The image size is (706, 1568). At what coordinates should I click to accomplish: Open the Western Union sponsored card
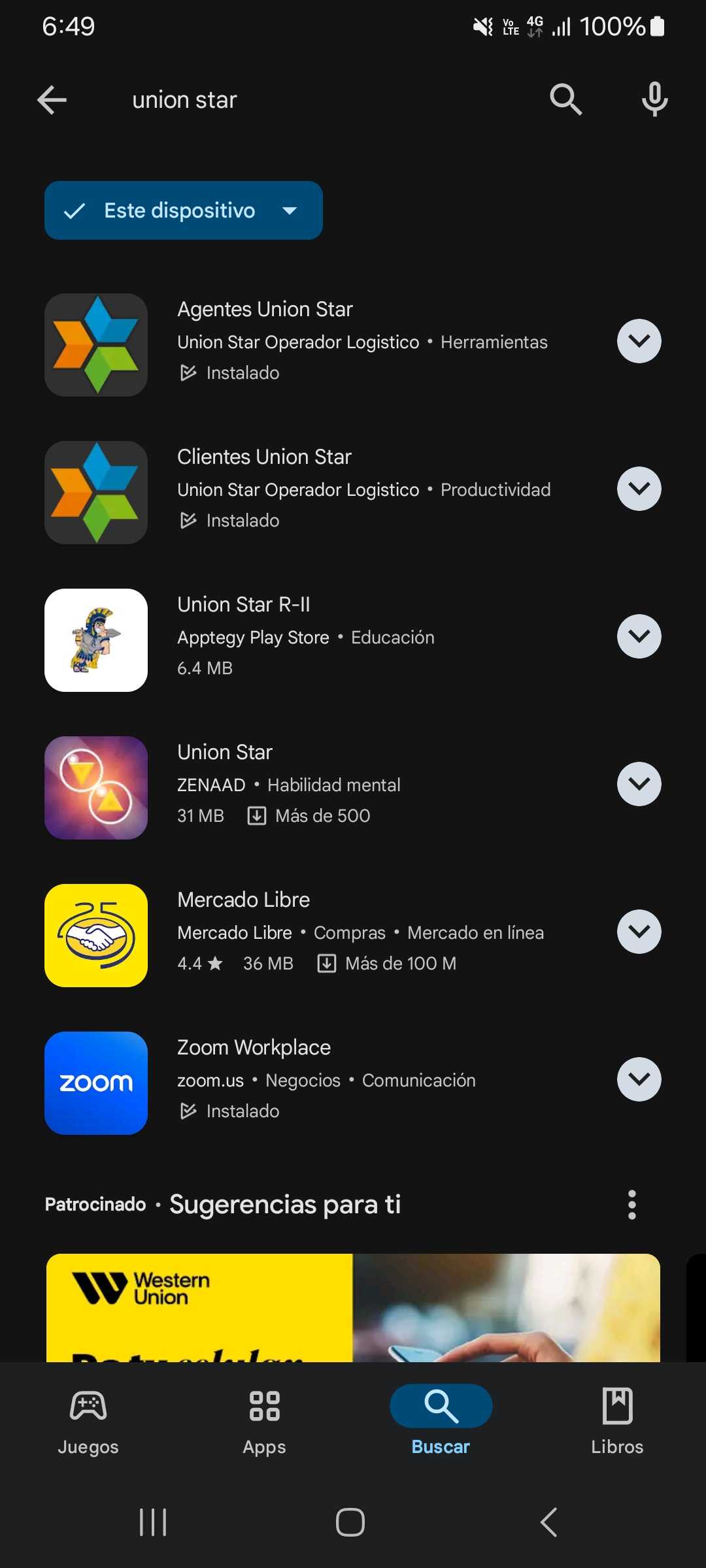(x=353, y=1307)
